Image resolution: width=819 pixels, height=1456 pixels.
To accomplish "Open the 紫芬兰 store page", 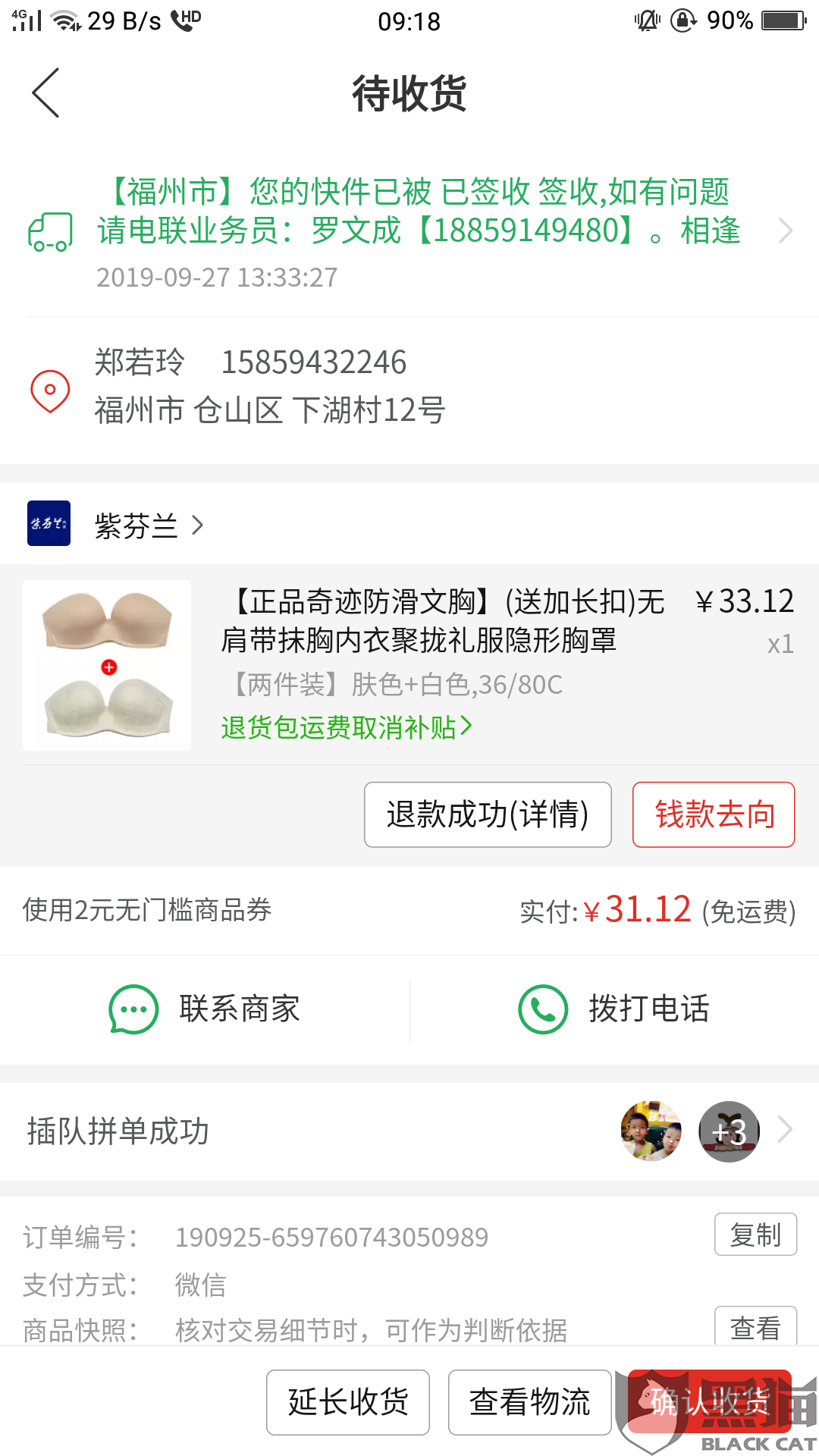I will tap(136, 525).
